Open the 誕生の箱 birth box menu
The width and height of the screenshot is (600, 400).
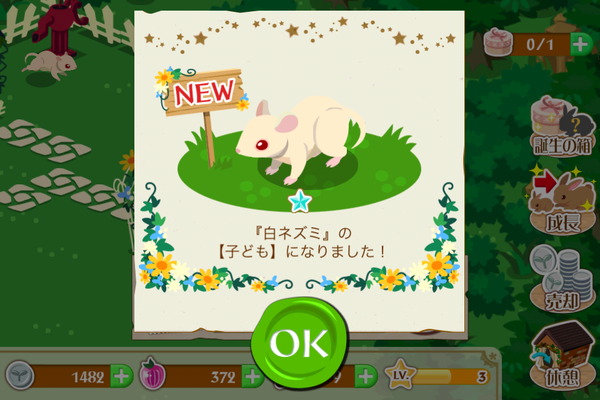pos(561,126)
